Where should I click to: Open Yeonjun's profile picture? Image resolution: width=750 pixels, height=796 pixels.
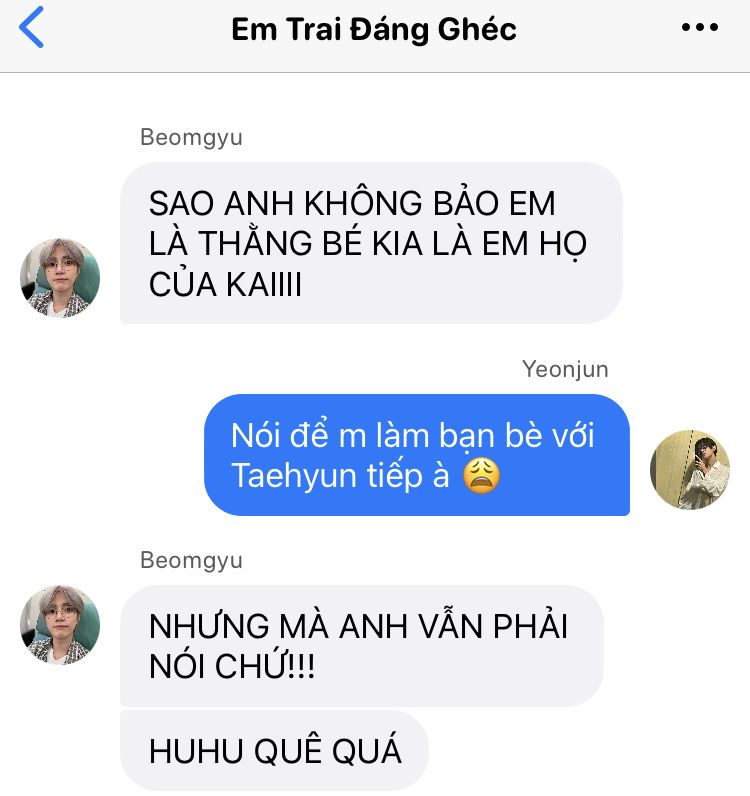point(689,470)
